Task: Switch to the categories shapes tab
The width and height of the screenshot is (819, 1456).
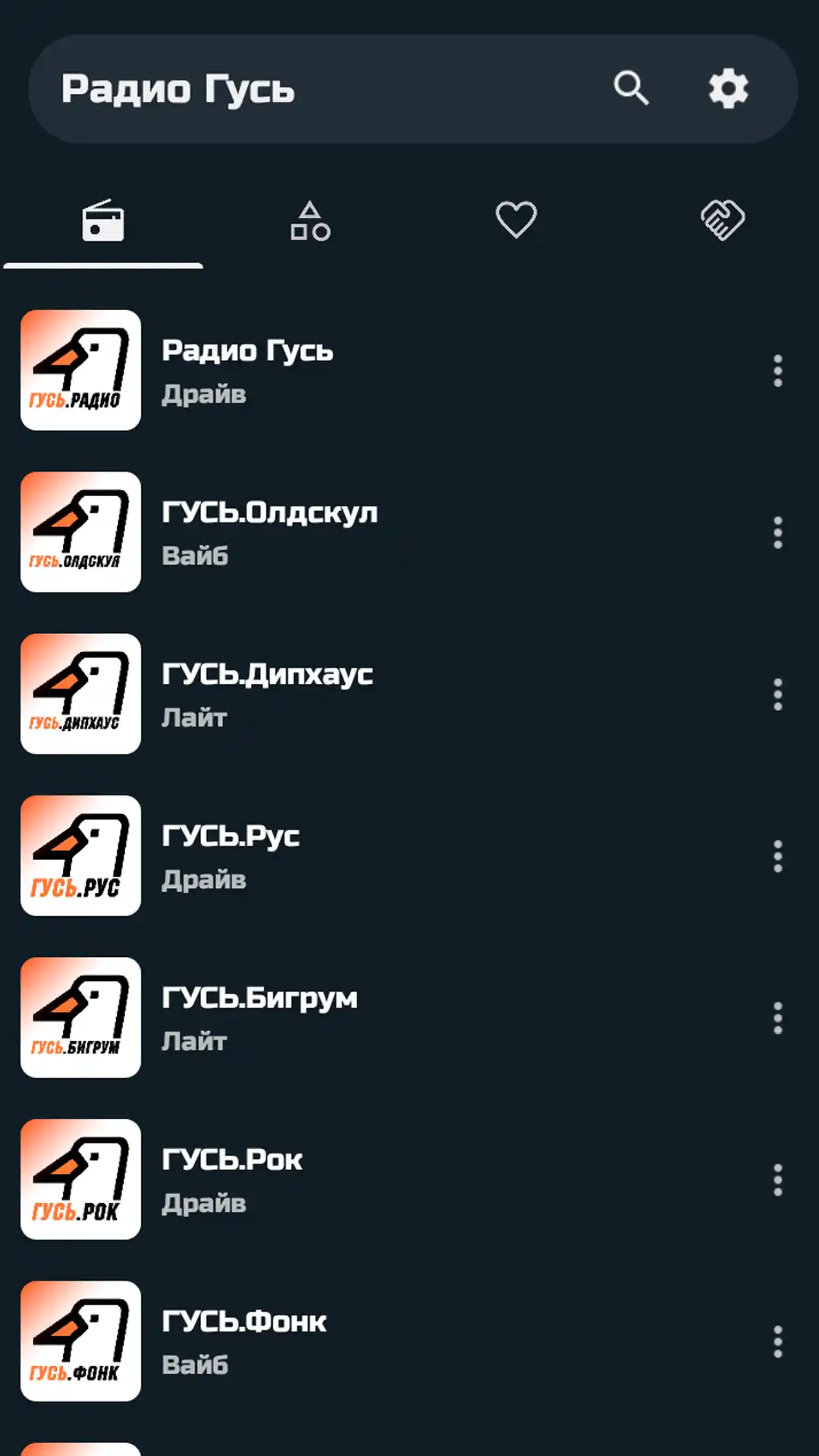Action: pos(309,221)
